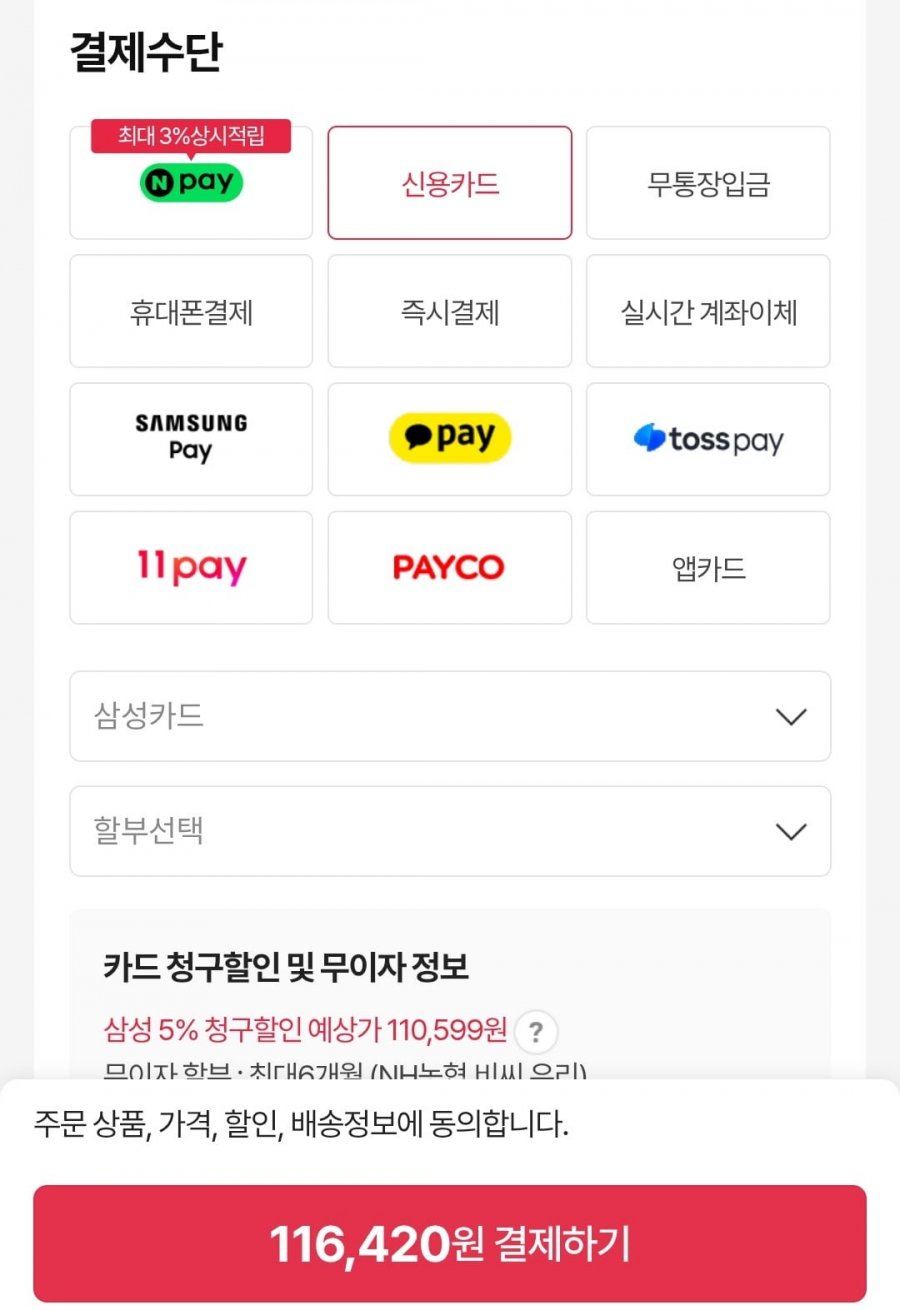This screenshot has height=1310, width=900.
Task: Tap the 116,420원 결제하기 button
Action: (x=450, y=1243)
